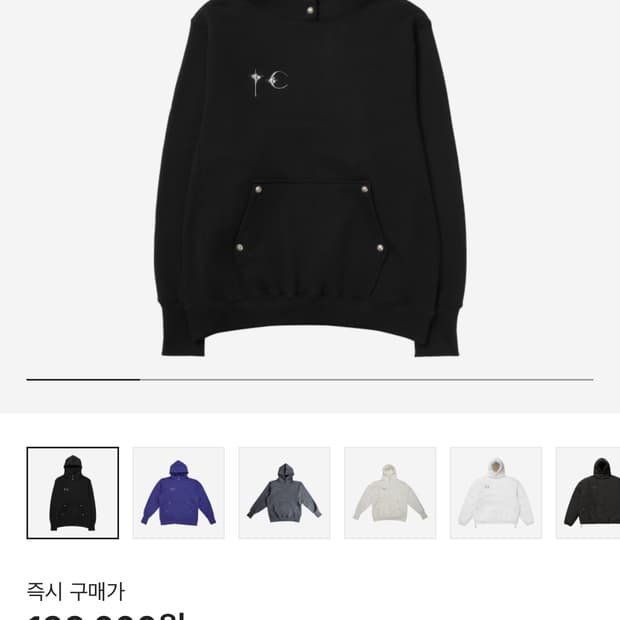Viewport: 620px width, 620px height.
Task: Open the partly visible black hoodie thumbnail
Action: point(588,493)
